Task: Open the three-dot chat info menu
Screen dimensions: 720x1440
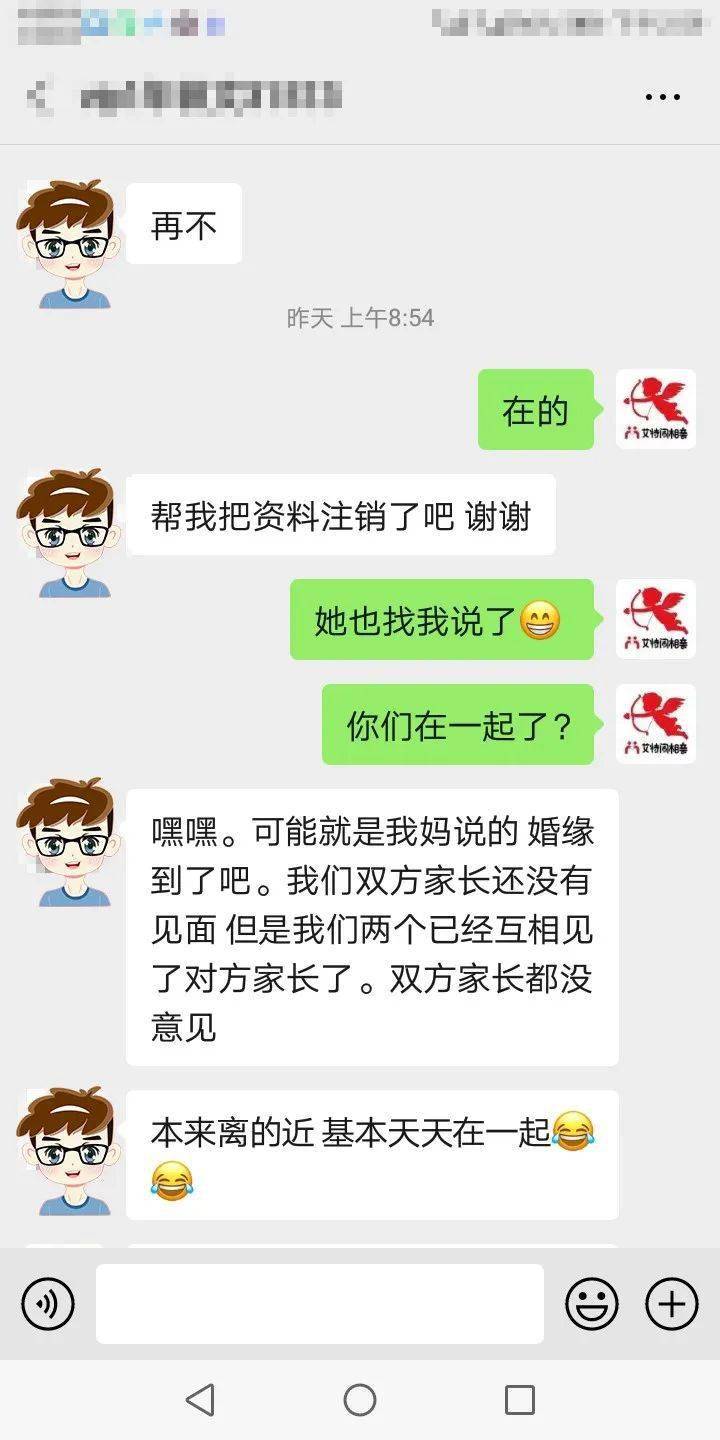Action: 662,97
